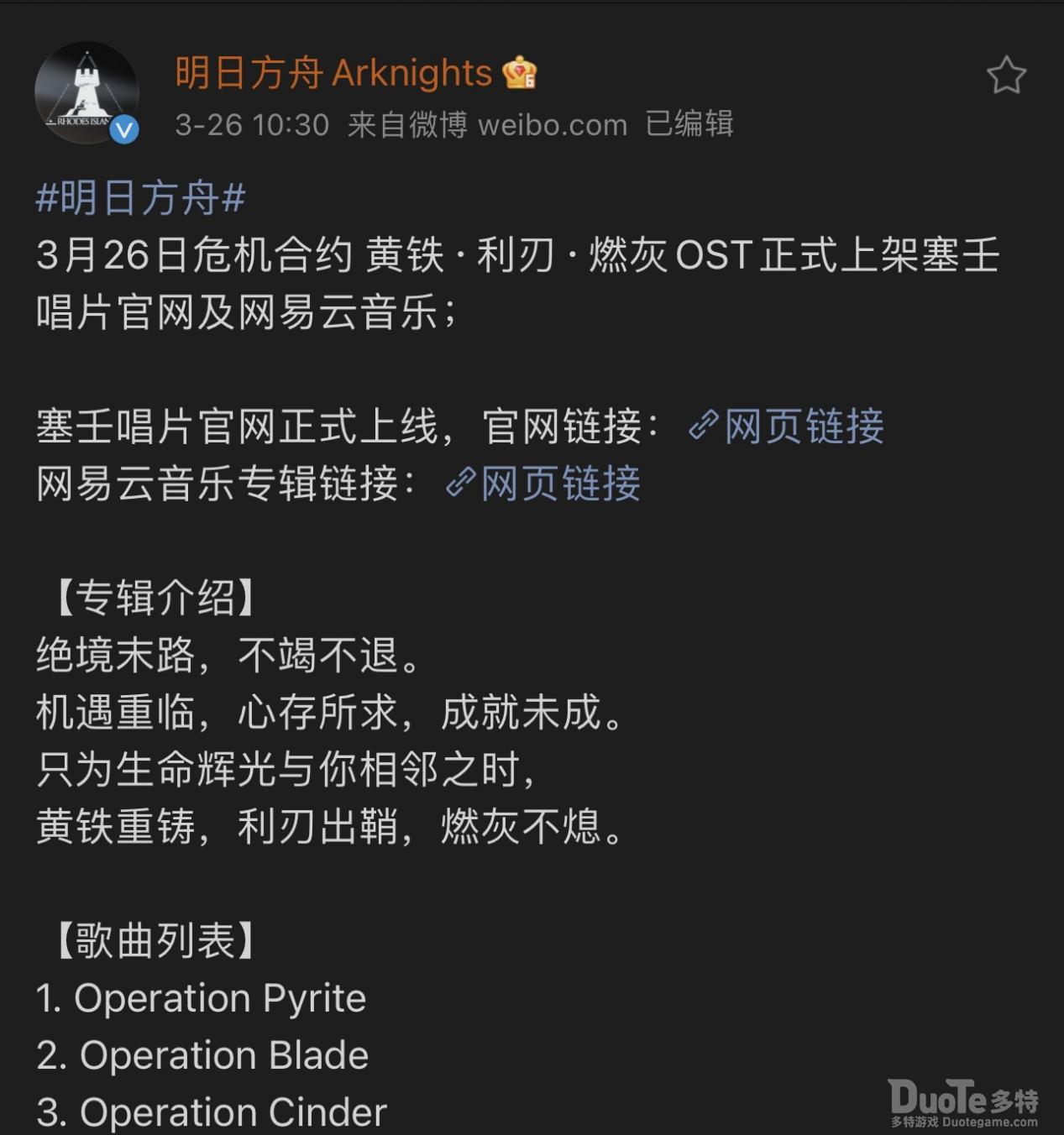Open the #明日方舟# hashtag topic
Screen dimensions: 1064x1135
140,198
